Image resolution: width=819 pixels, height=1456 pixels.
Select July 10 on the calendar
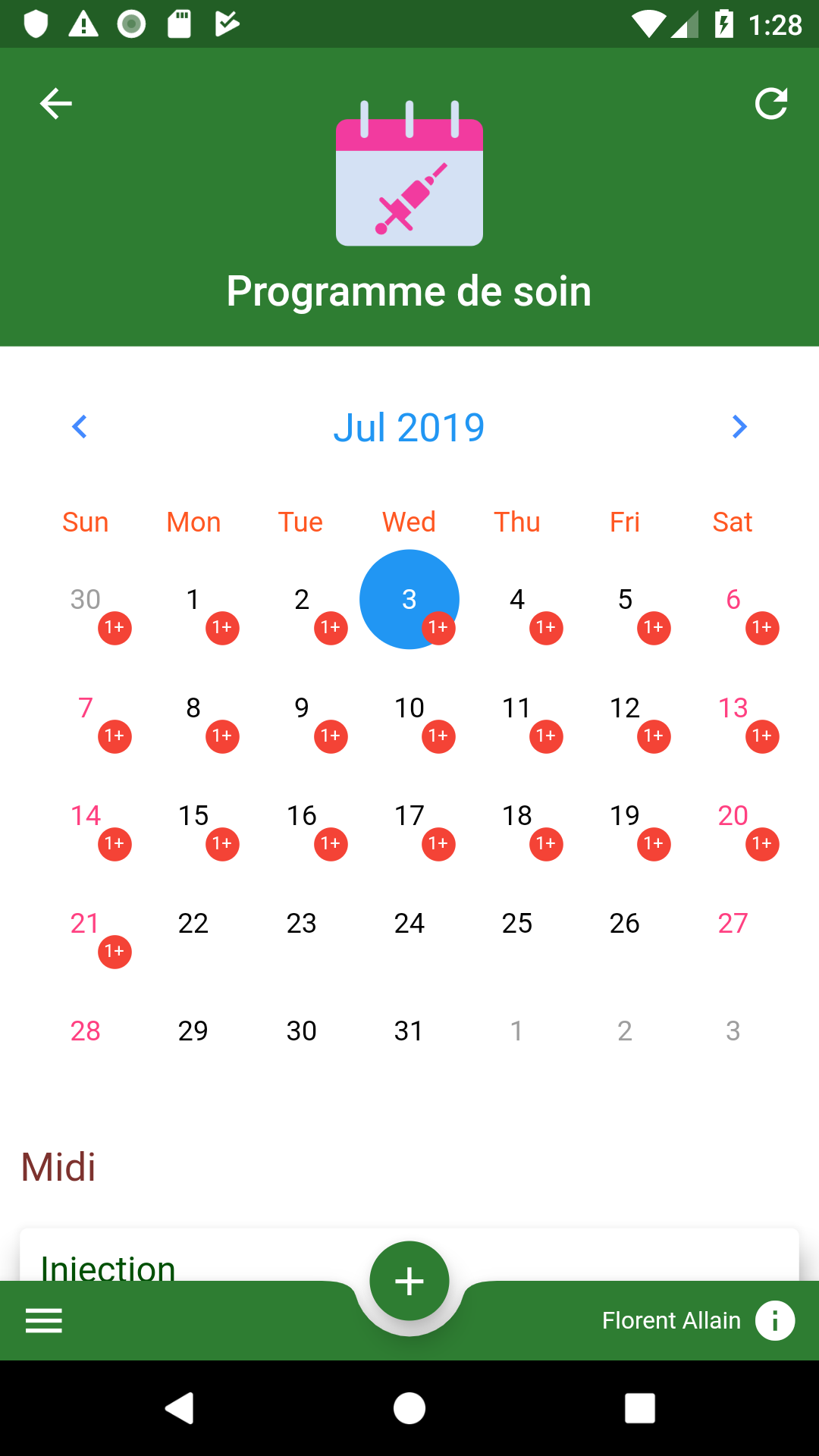click(409, 708)
